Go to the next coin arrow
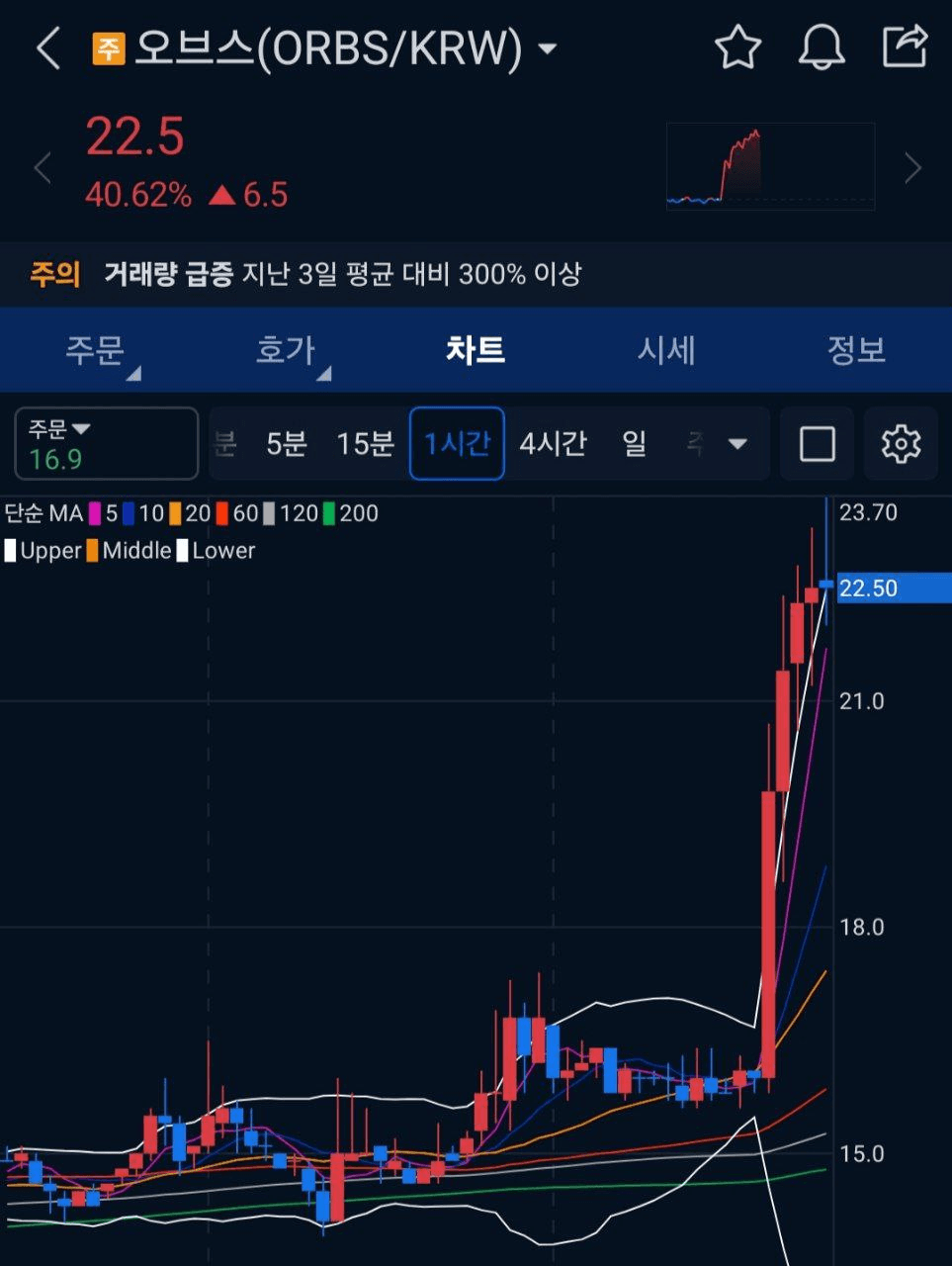The width and height of the screenshot is (952, 1266). click(912, 168)
